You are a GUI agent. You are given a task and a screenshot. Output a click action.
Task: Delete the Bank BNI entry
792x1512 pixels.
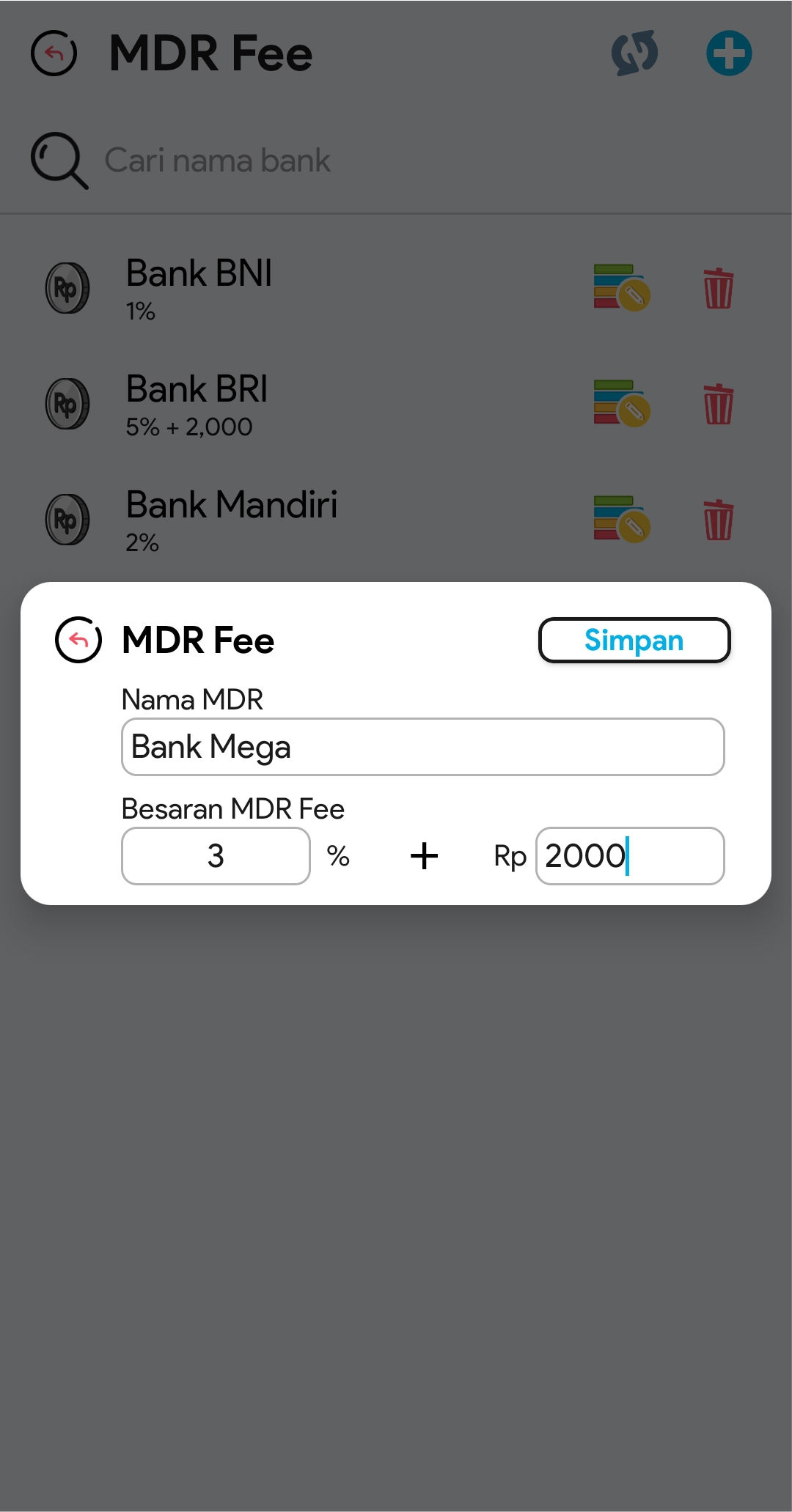[x=718, y=288]
